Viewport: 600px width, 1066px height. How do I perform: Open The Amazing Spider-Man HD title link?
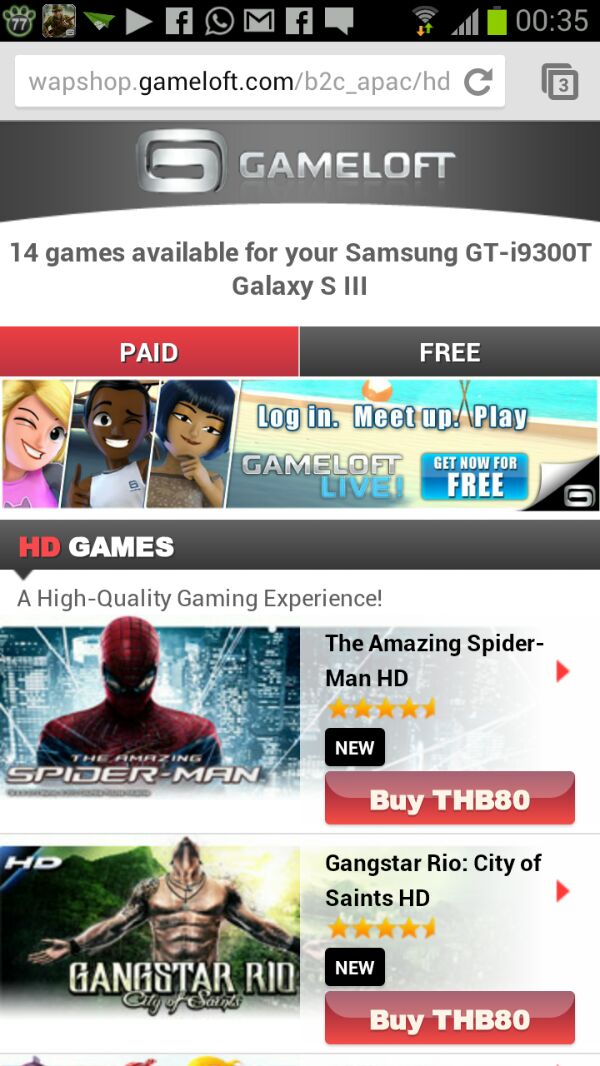tap(433, 660)
